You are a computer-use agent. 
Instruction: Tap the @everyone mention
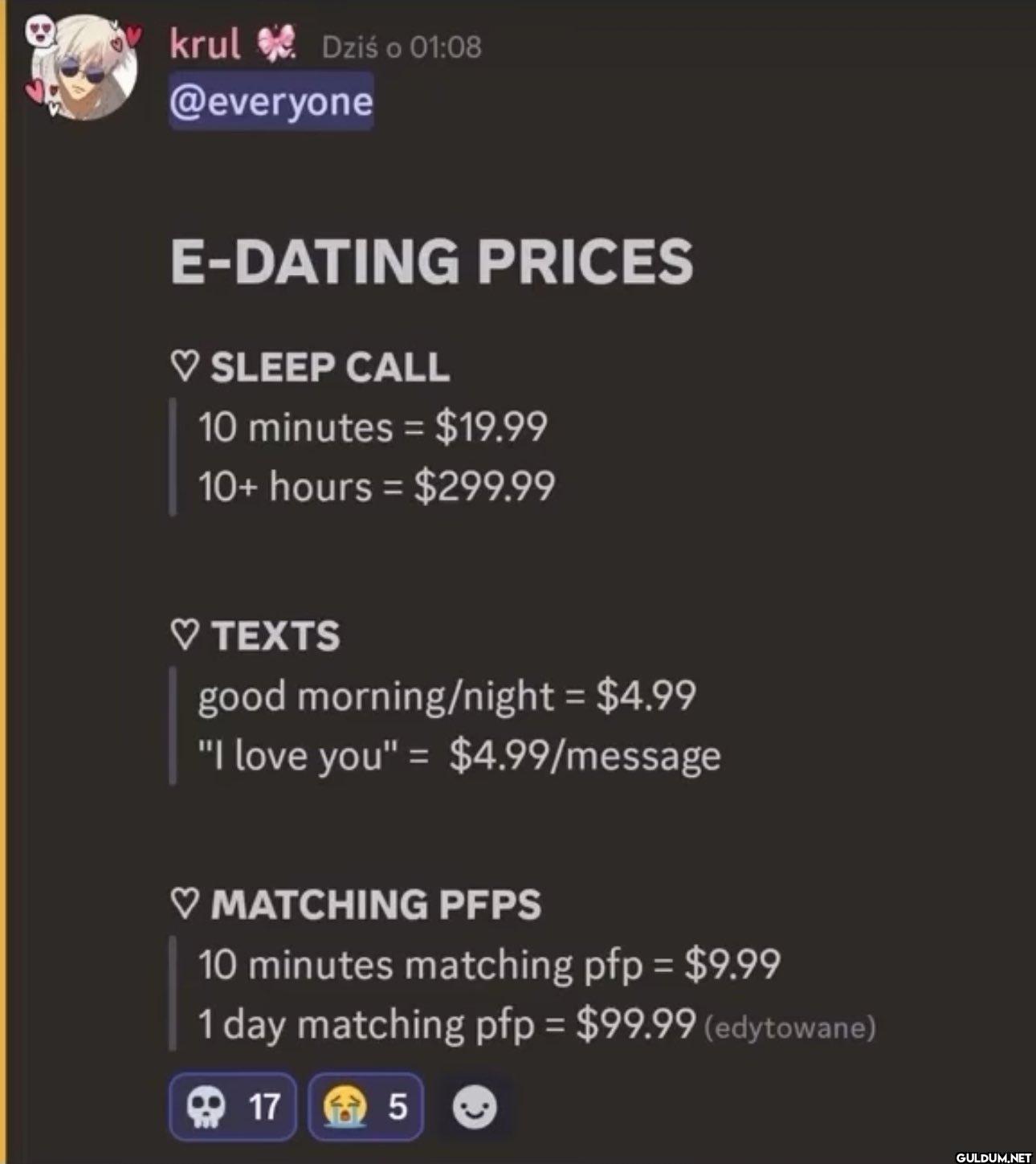point(271,102)
